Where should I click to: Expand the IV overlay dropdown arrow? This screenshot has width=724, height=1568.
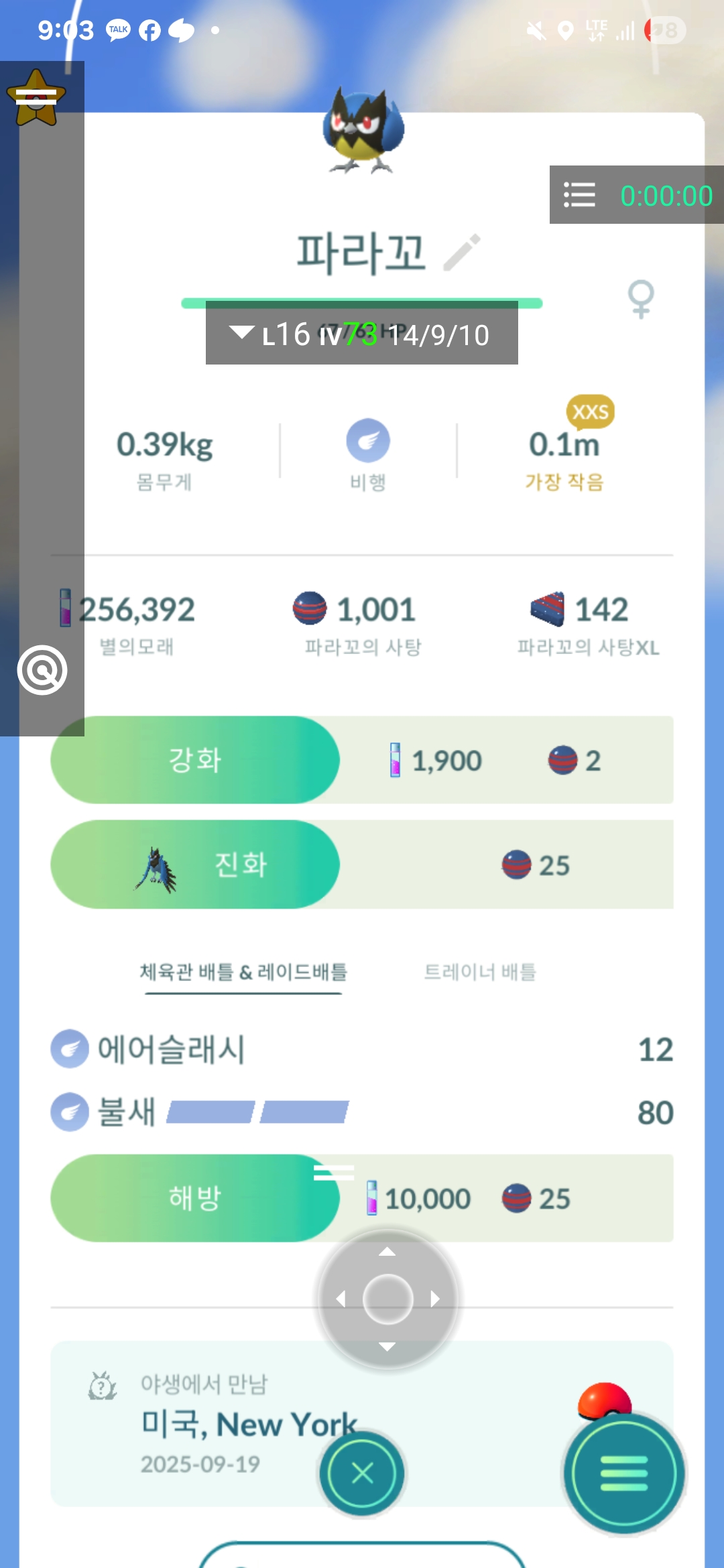241,332
